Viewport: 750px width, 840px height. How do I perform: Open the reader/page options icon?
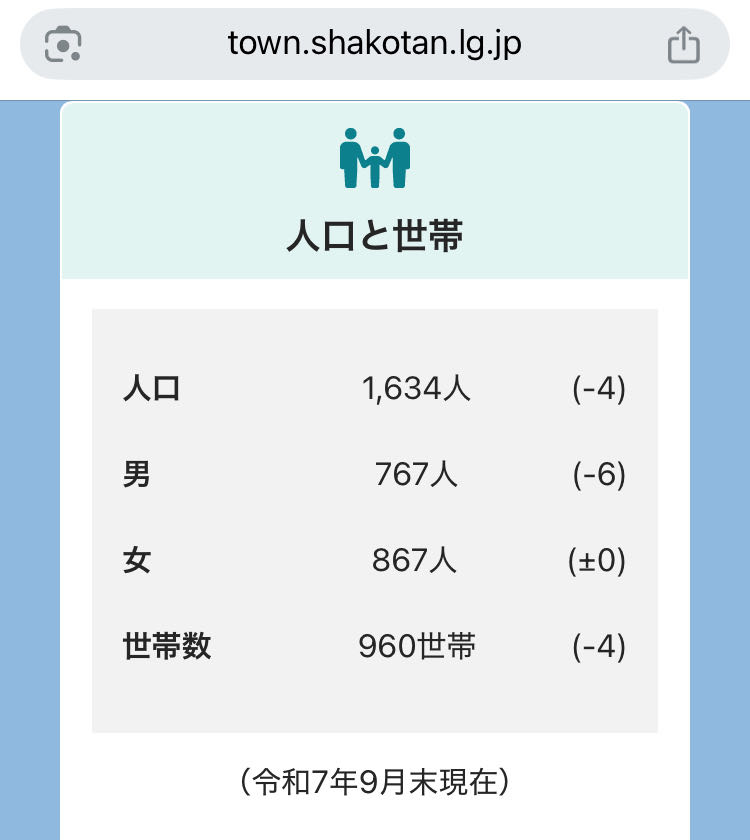[x=64, y=44]
